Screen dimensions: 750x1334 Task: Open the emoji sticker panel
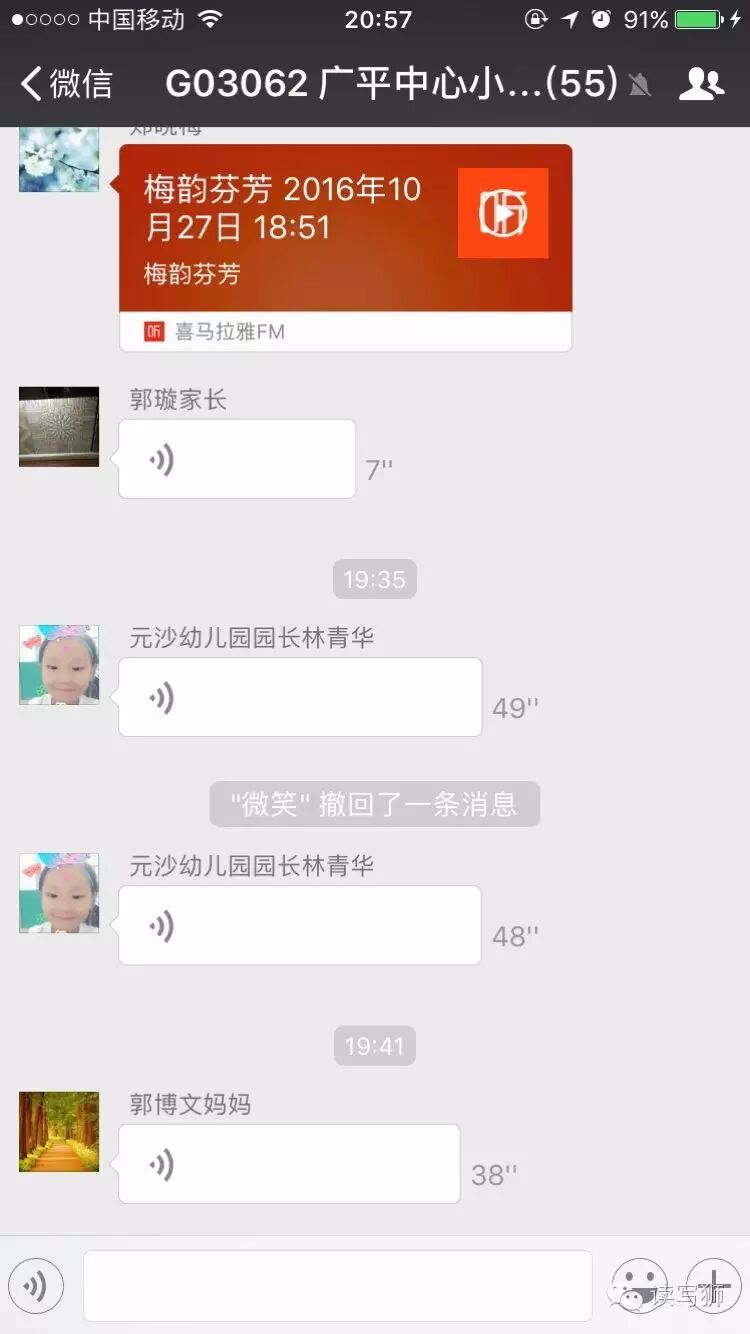pyautogui.click(x=640, y=1286)
